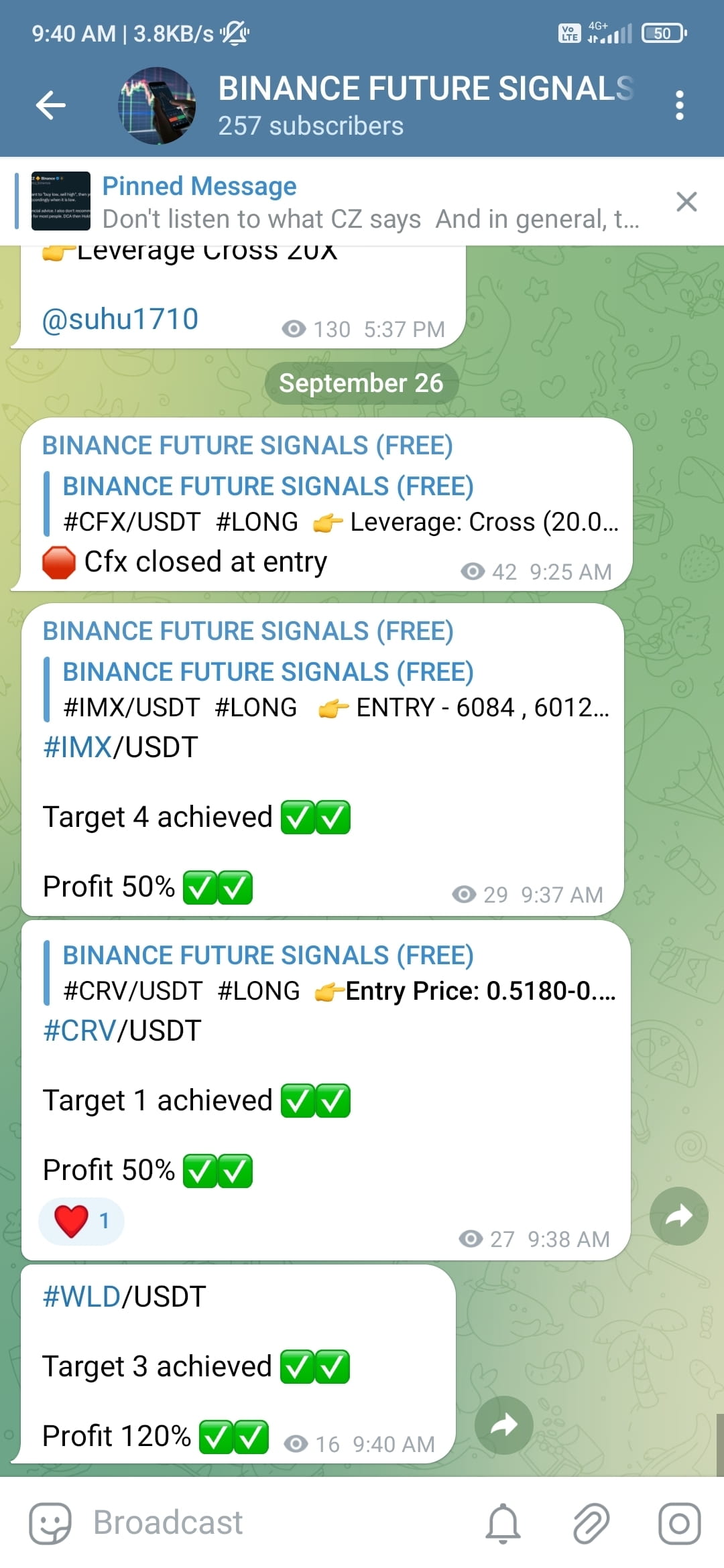
Task: Tap the notification bell icon
Action: pyautogui.click(x=503, y=1522)
